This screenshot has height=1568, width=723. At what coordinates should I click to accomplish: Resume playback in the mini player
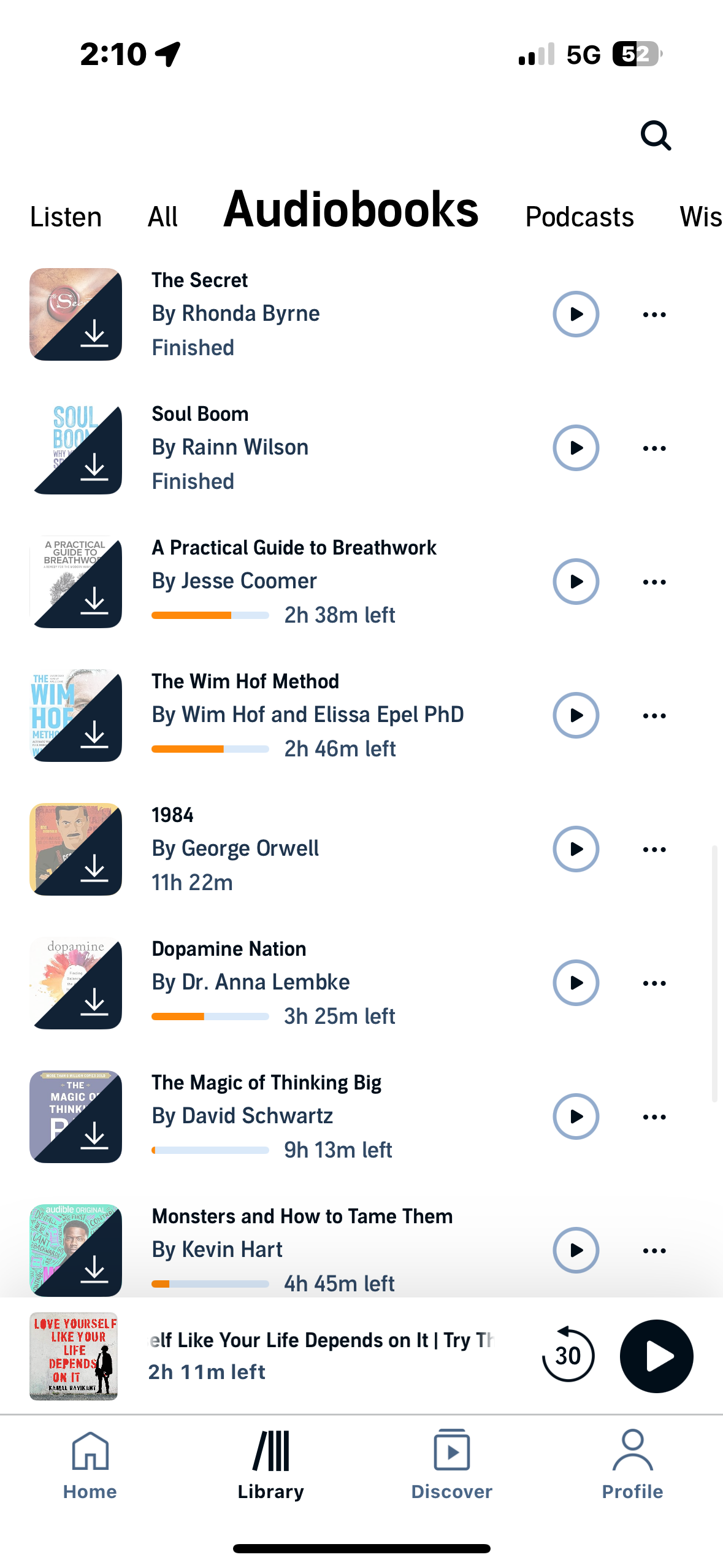pos(656,1356)
